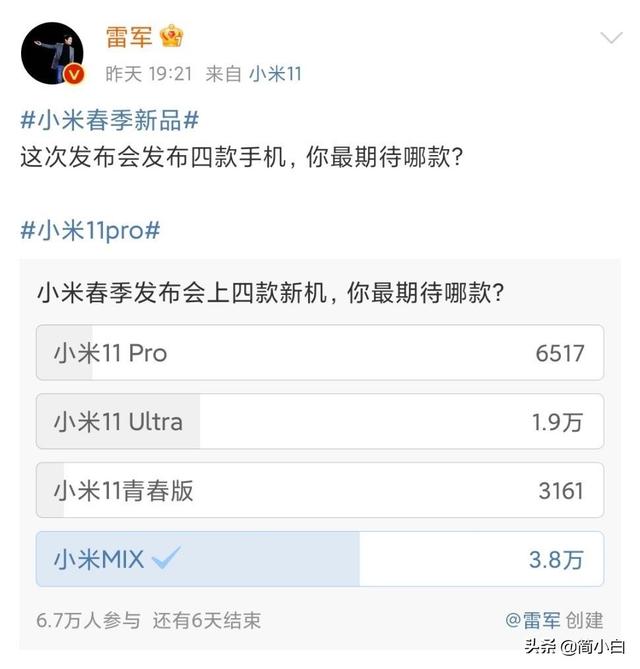
Task: Select the 小米MIX poll option
Action: pos(319,559)
